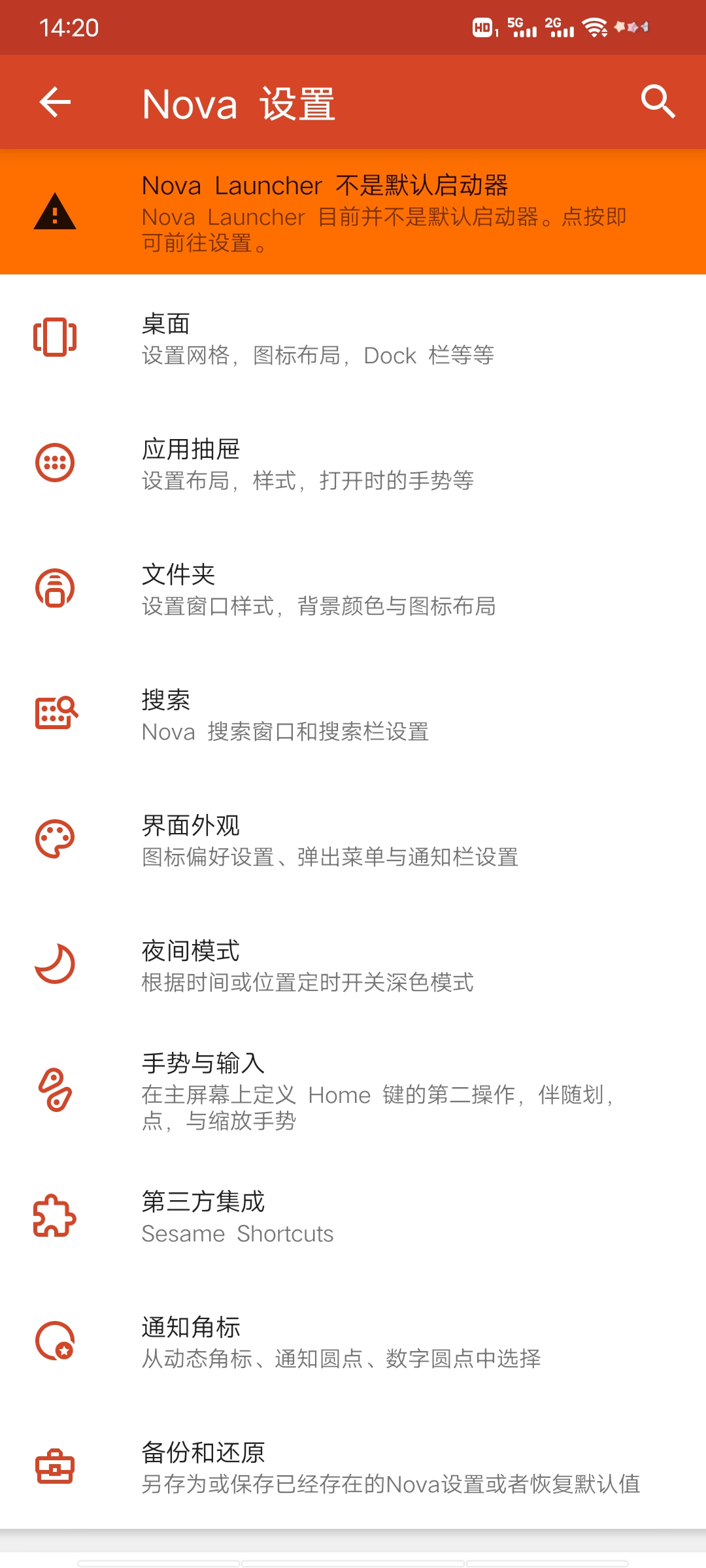Viewport: 706px width, 1568px height.
Task: Open 界面外观 settings
Action: [x=353, y=840]
